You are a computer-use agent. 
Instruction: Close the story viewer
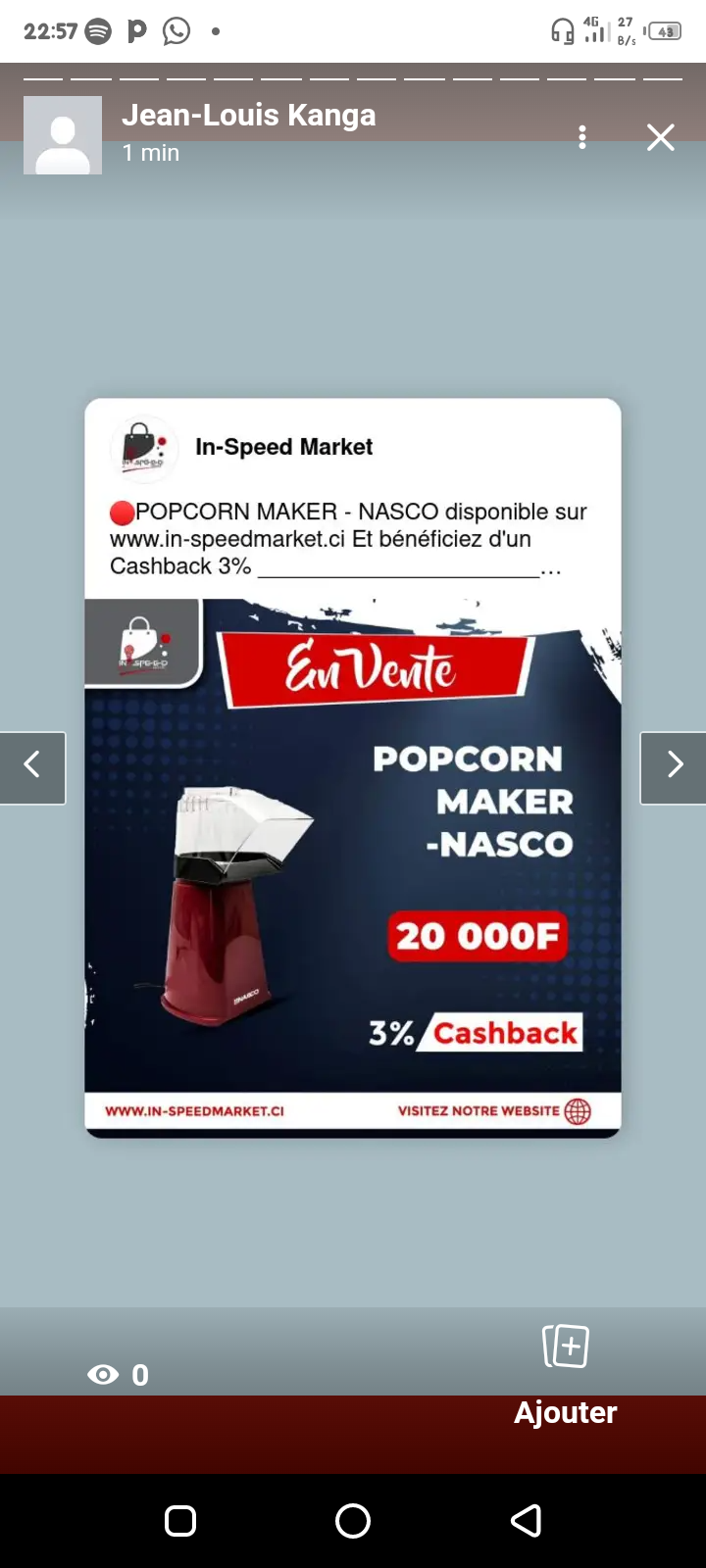(x=661, y=138)
